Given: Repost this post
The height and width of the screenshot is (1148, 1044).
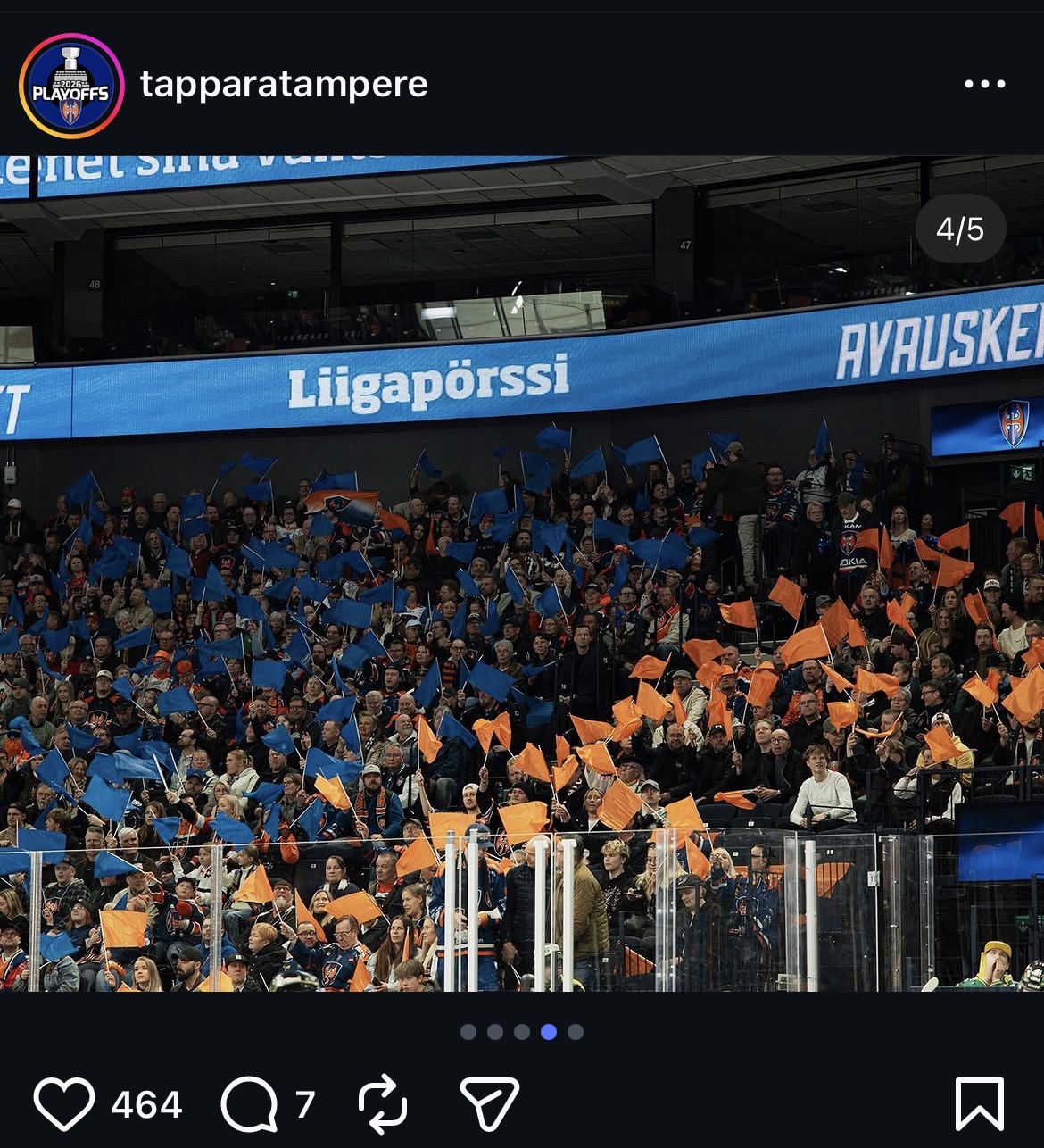Looking at the screenshot, I should [x=383, y=1104].
